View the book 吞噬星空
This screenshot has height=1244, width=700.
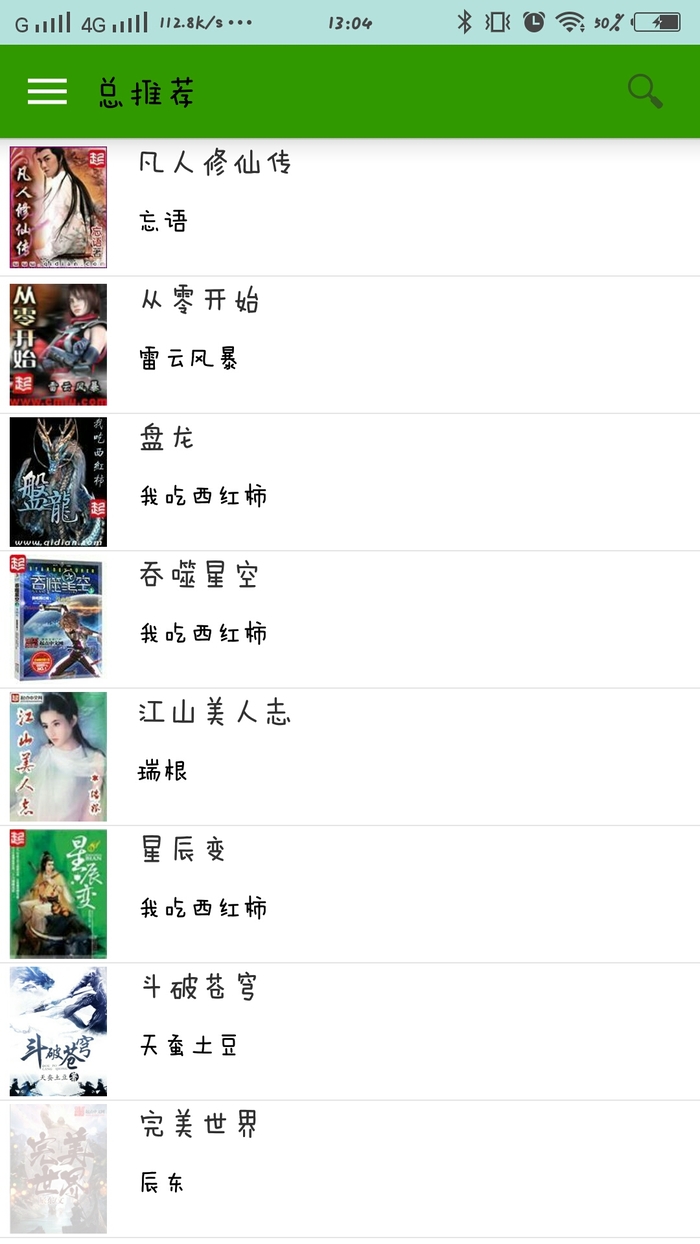pyautogui.click(x=199, y=575)
